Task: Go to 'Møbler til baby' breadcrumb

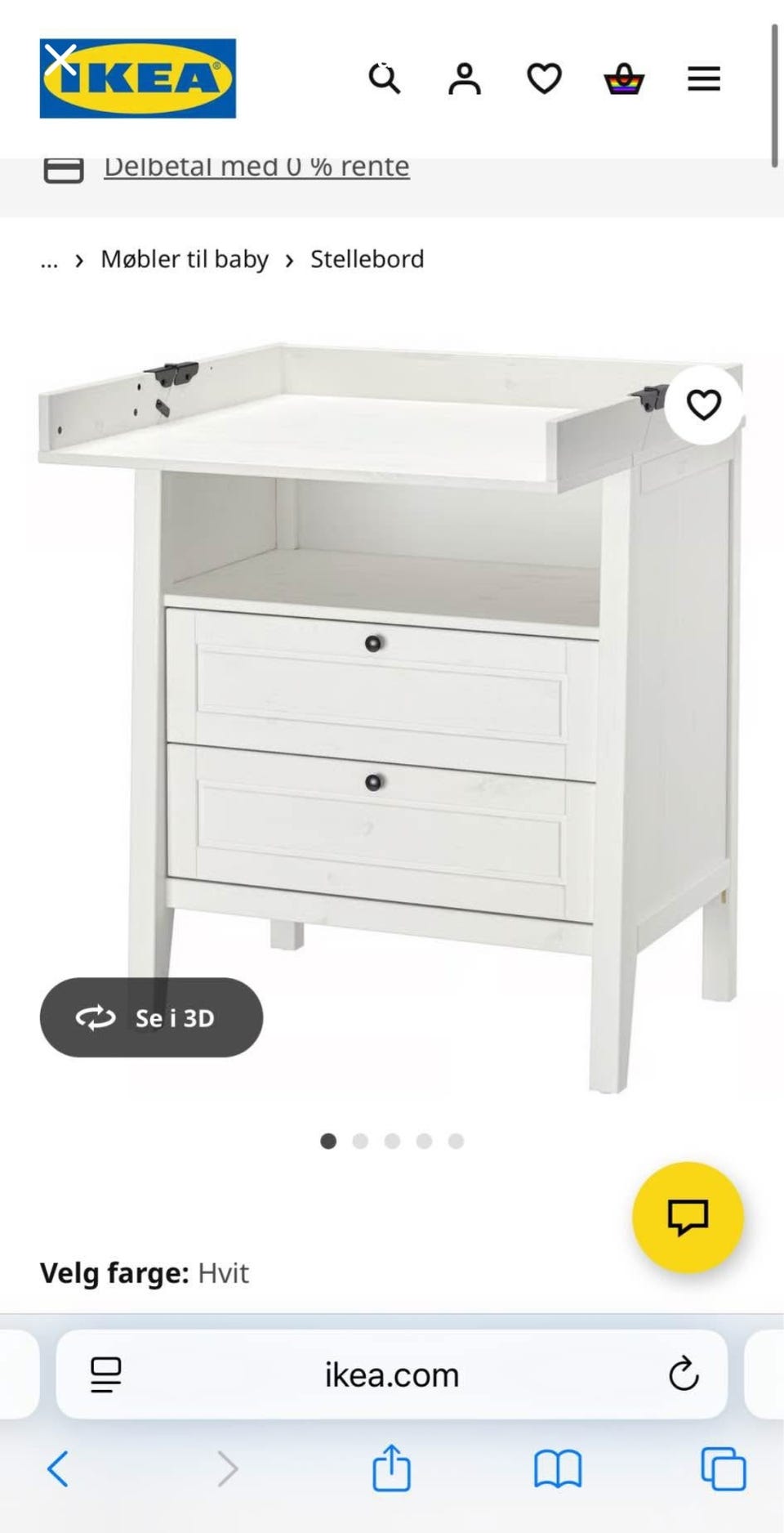Action: [x=185, y=259]
